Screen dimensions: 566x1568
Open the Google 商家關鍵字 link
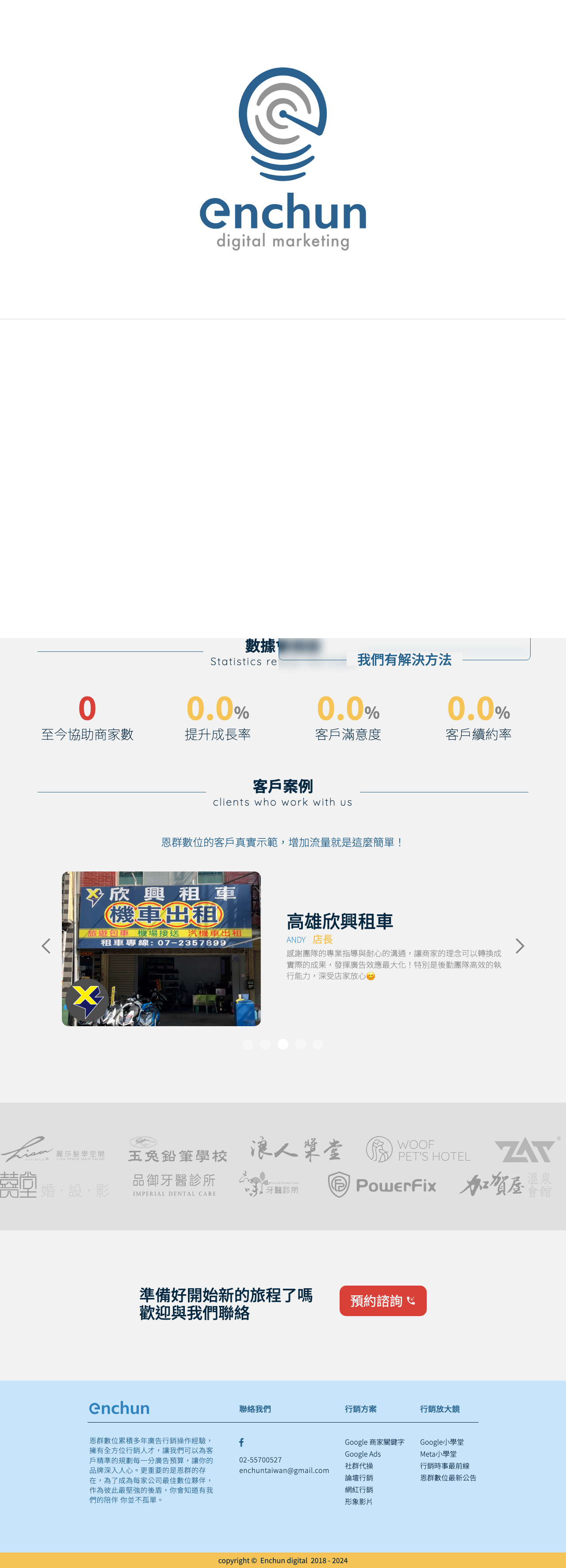pyautogui.click(x=374, y=1442)
